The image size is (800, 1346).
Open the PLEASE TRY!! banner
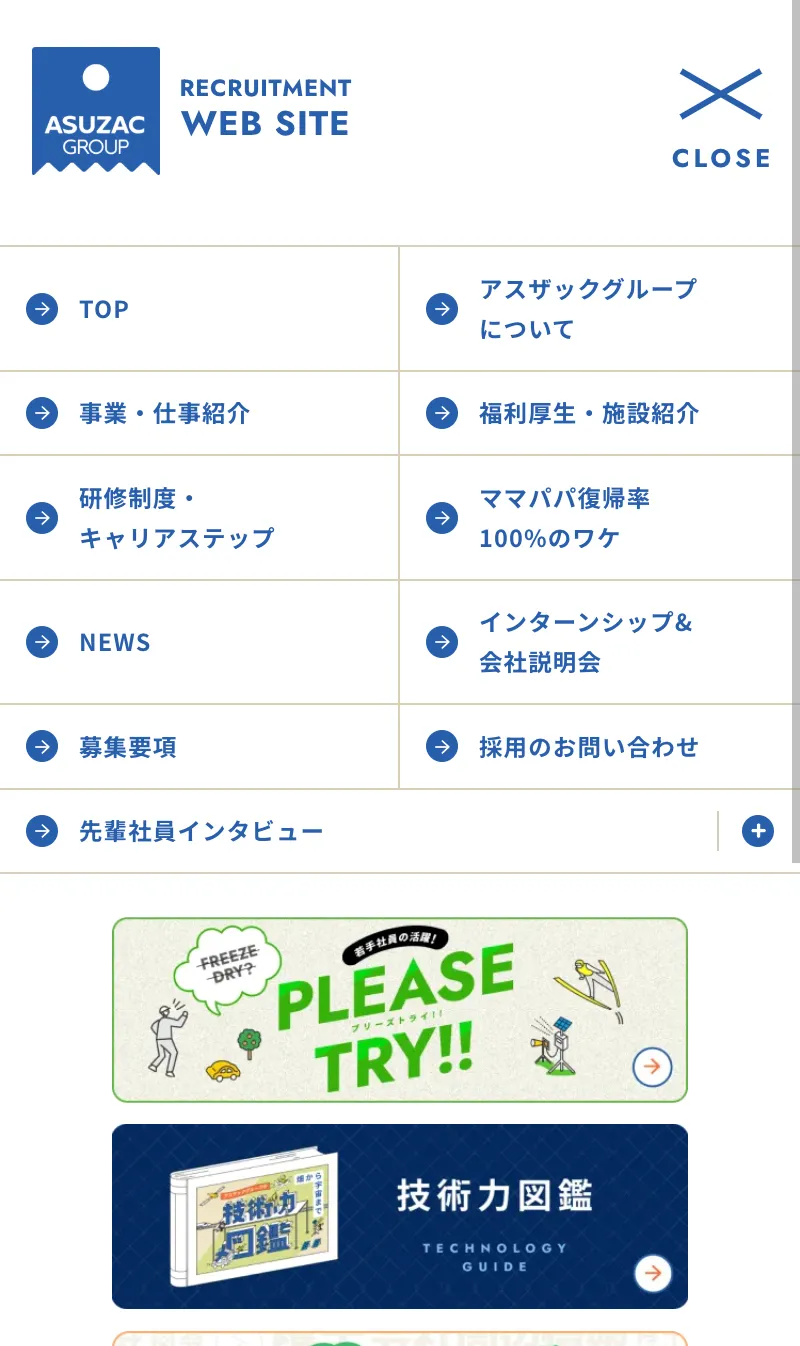click(x=400, y=1010)
